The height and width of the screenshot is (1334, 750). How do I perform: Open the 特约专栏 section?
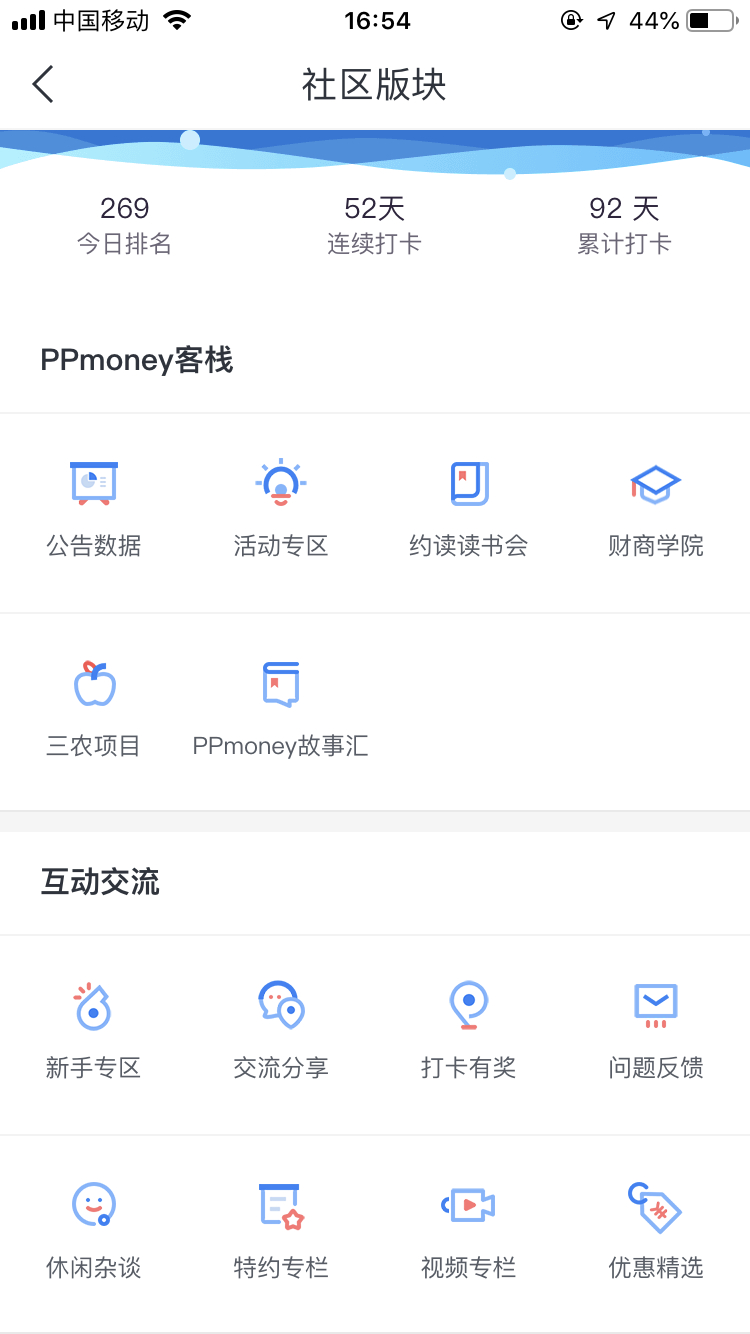point(281,1232)
